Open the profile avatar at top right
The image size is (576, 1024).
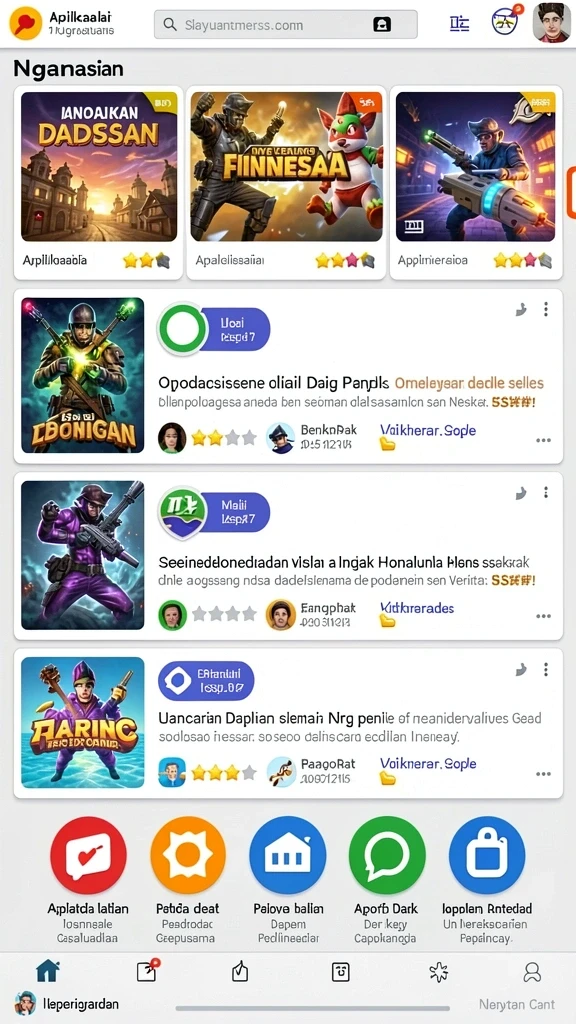click(551, 24)
